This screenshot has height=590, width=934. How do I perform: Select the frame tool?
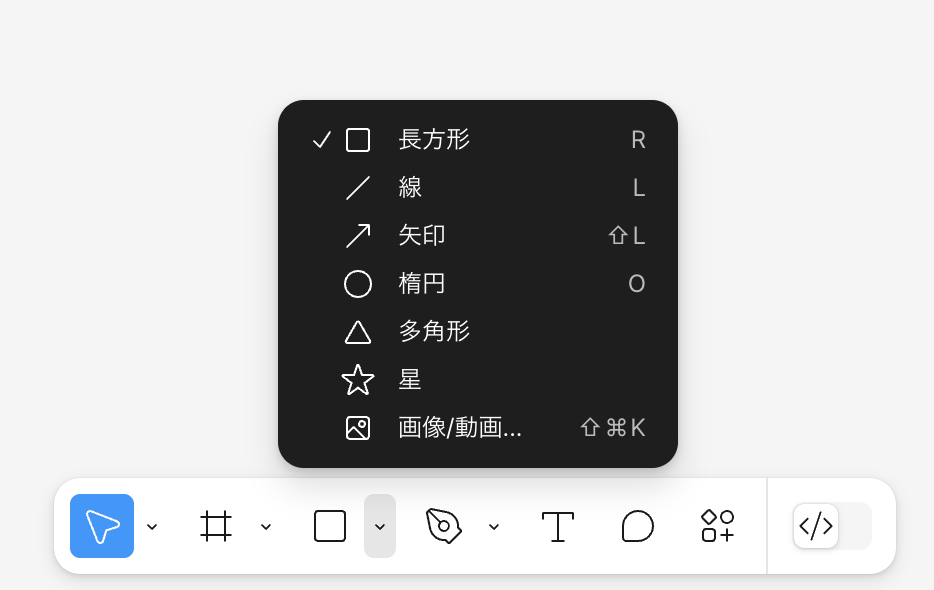(216, 526)
